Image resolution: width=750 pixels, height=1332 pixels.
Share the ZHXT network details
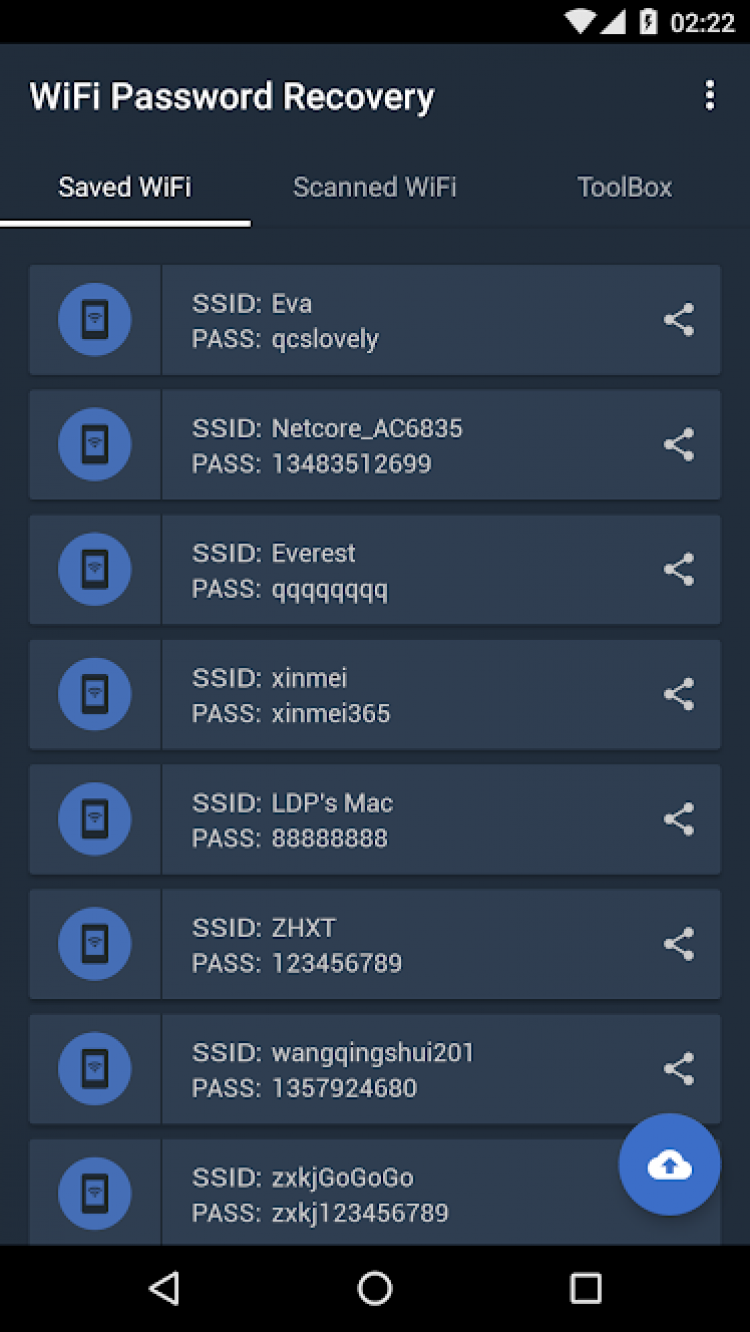click(679, 944)
